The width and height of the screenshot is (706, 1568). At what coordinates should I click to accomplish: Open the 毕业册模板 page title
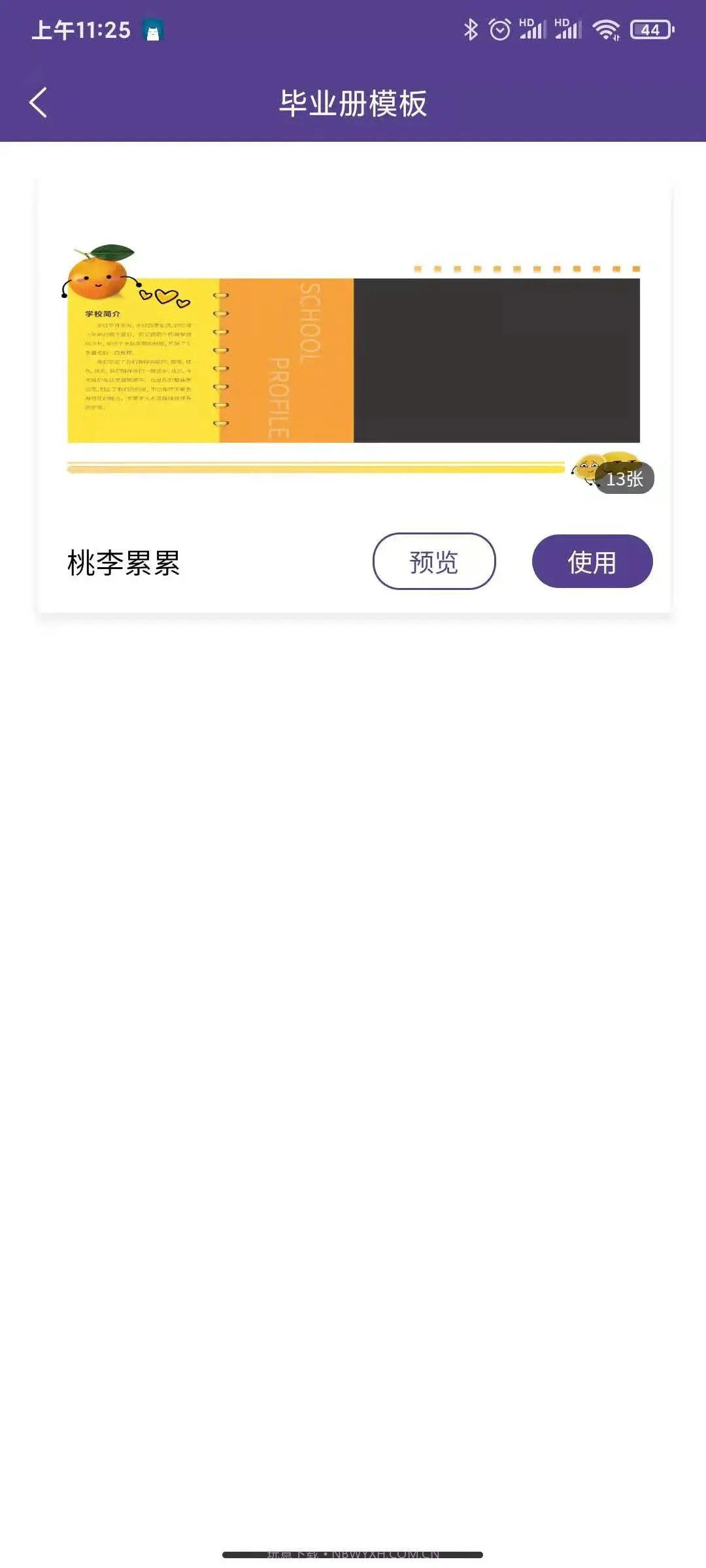pyautogui.click(x=353, y=103)
